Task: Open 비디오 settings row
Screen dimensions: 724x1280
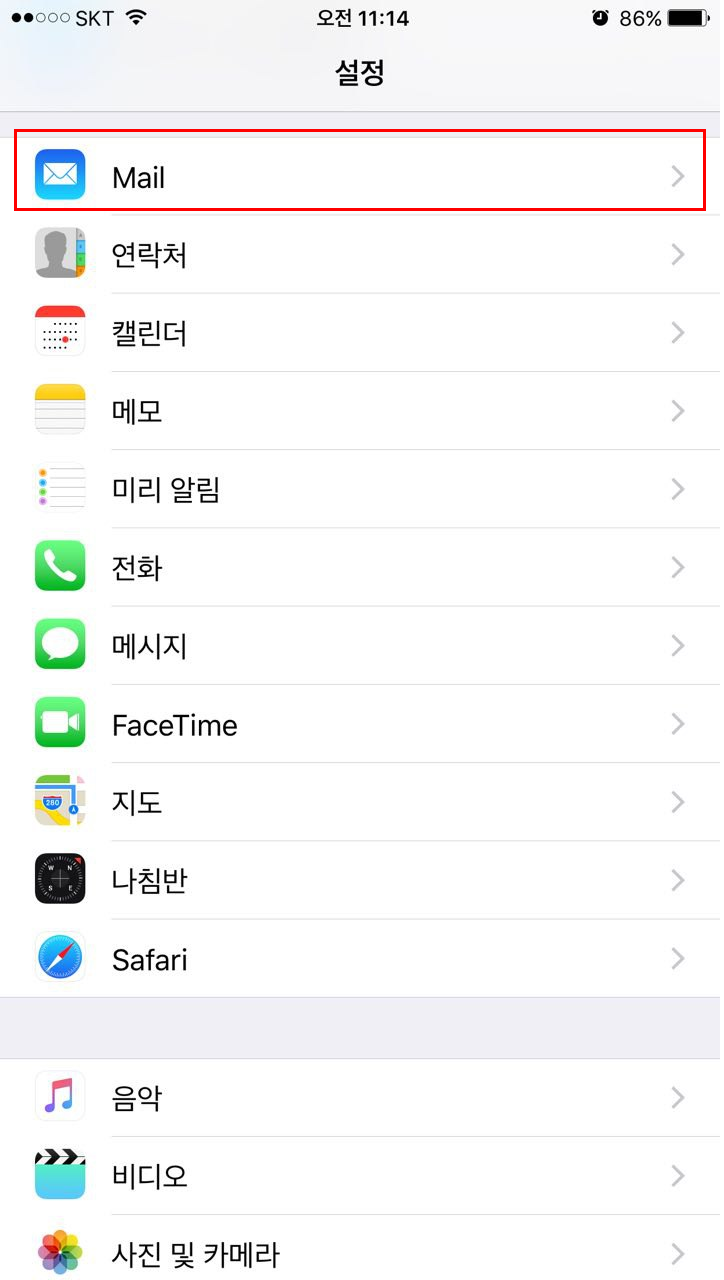Action: 360,1175
